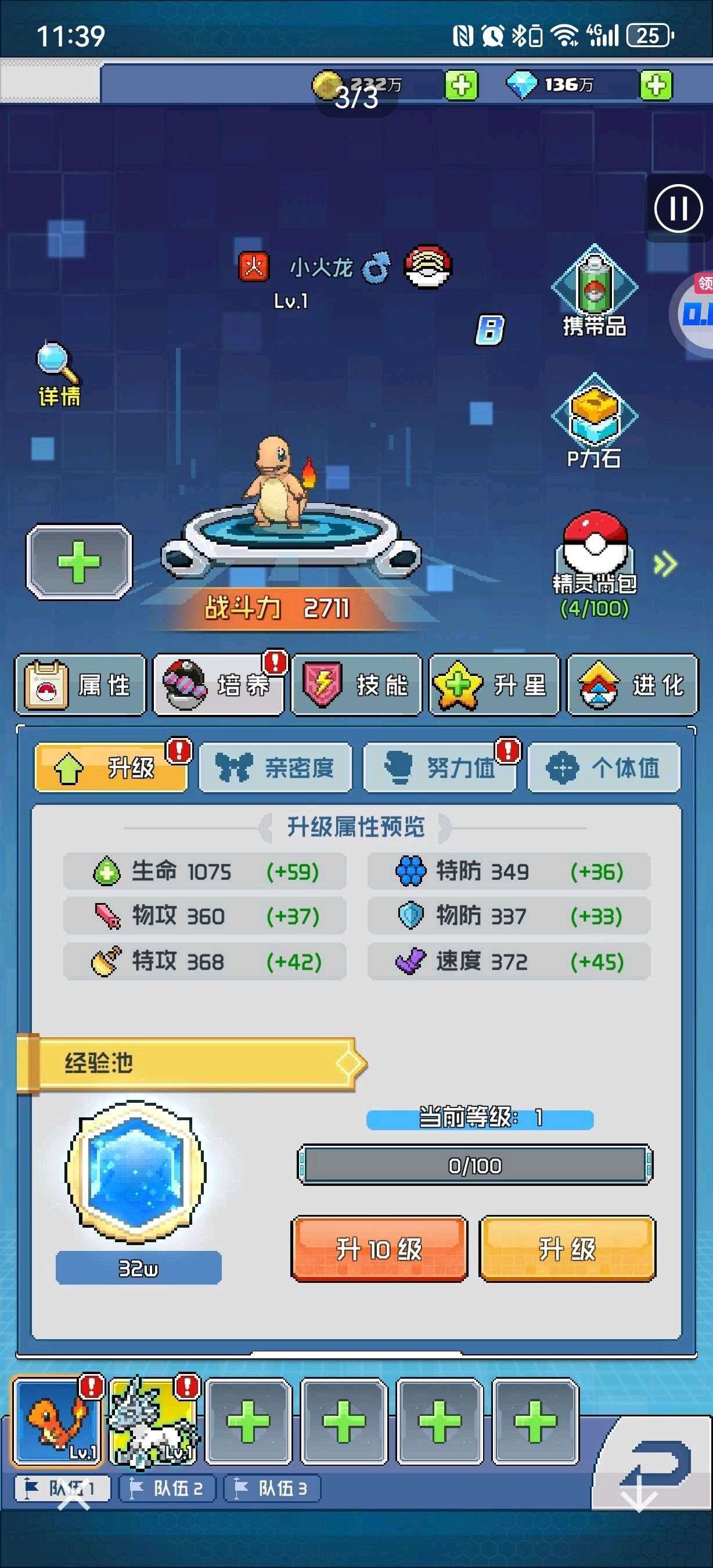Select 亲密度 sub-tab
The image size is (713, 1568).
[x=276, y=768]
